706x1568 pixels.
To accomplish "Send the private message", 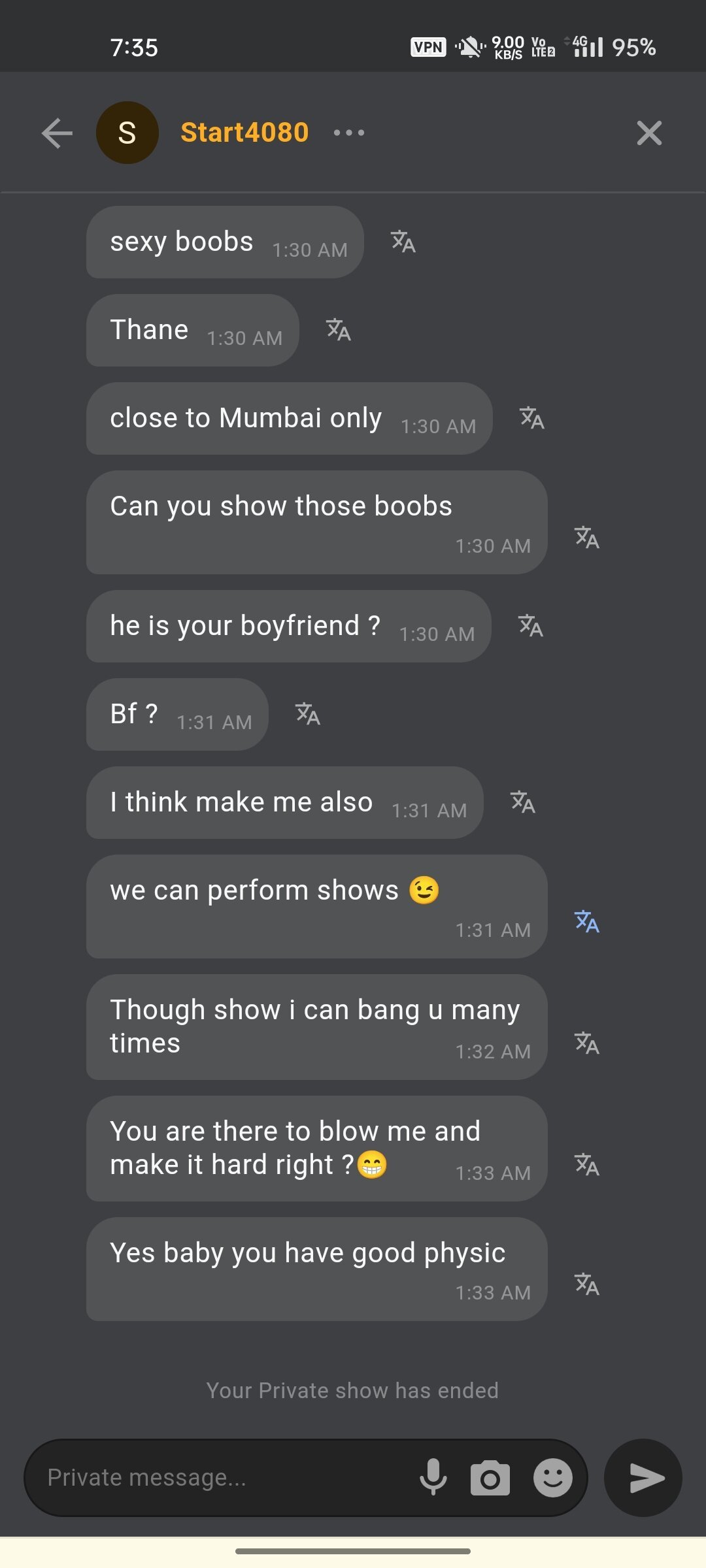I will point(643,1478).
